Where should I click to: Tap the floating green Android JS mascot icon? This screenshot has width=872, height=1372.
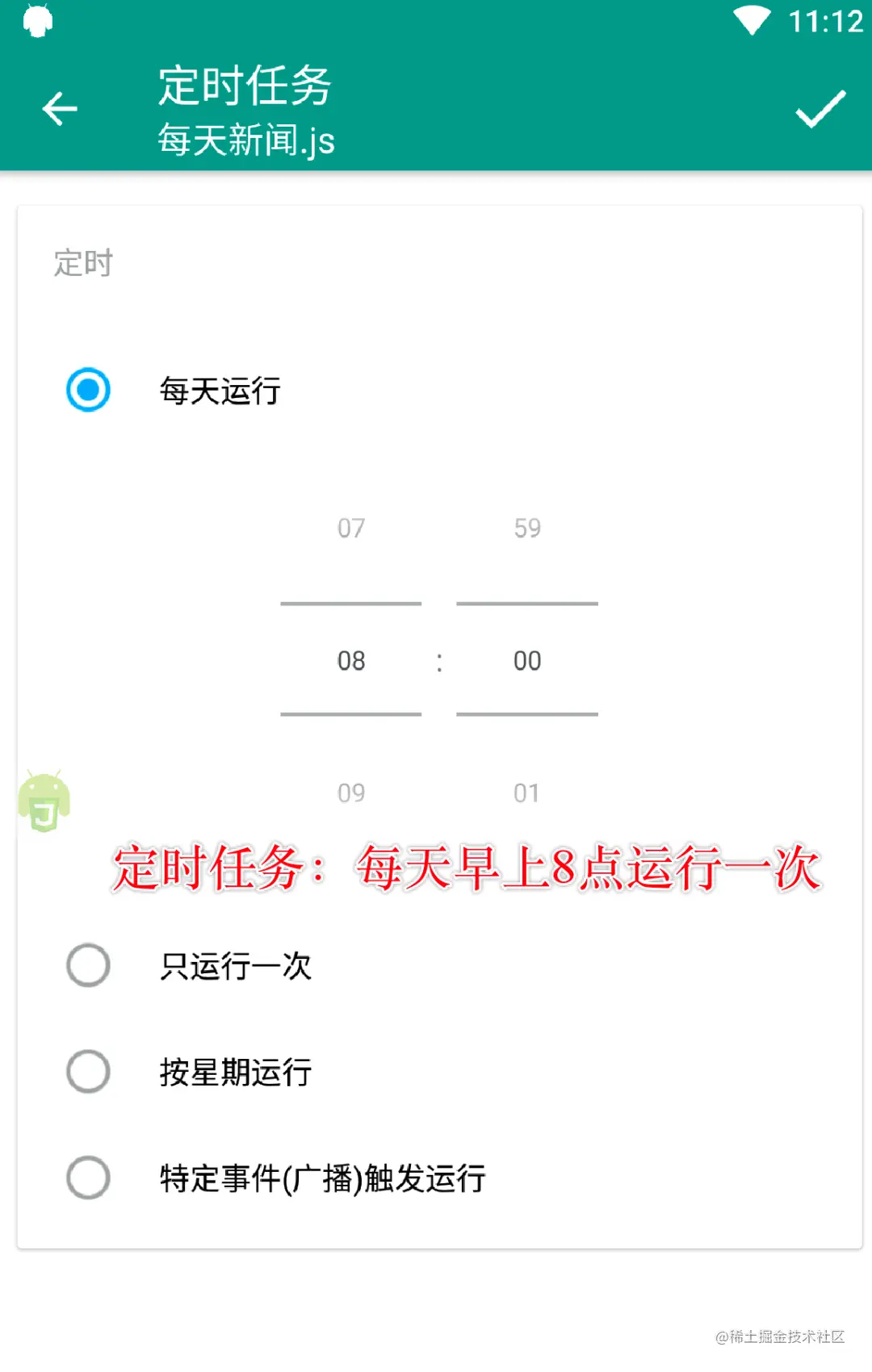point(44,803)
